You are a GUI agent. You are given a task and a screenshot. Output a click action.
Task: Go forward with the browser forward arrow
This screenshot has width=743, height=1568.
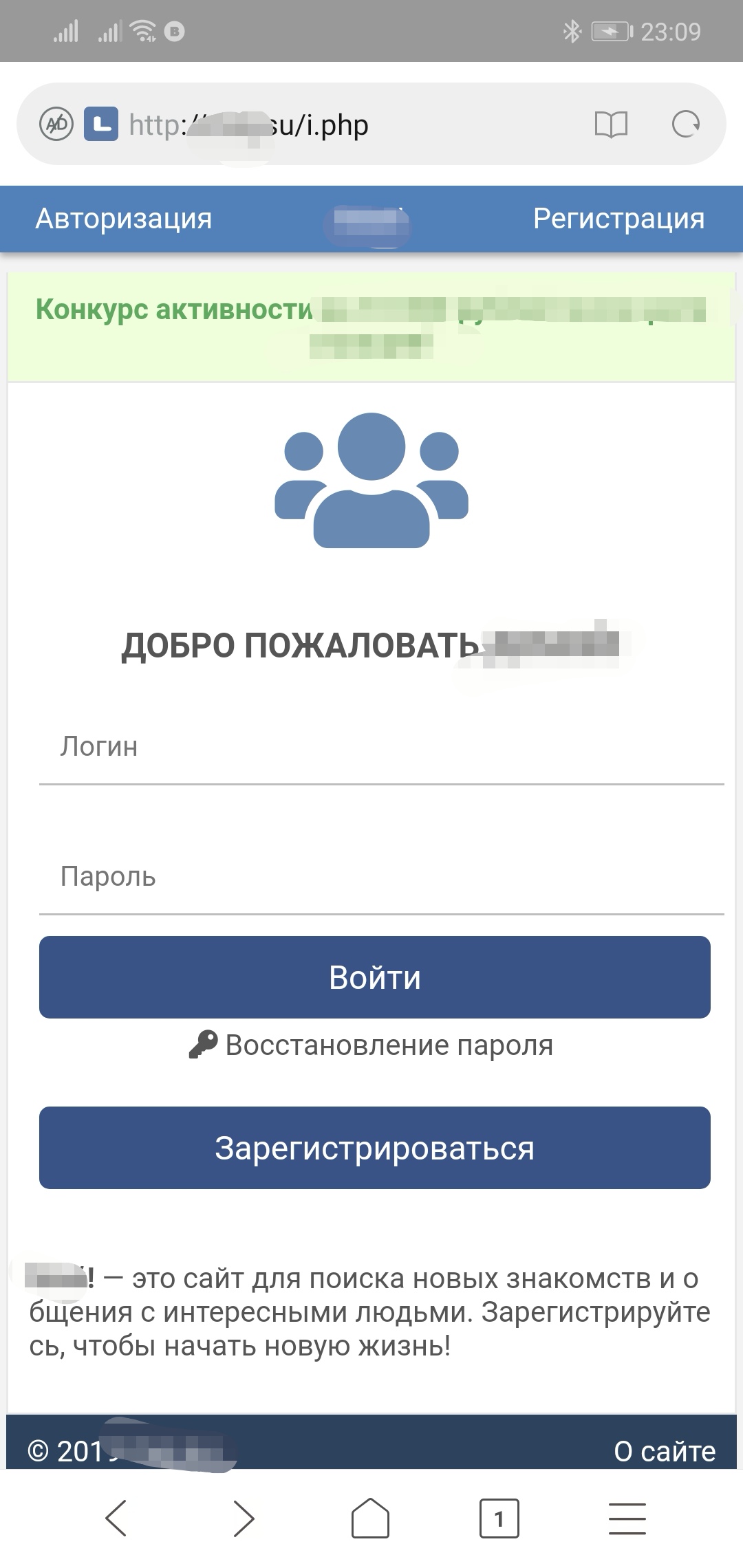pos(244,1518)
